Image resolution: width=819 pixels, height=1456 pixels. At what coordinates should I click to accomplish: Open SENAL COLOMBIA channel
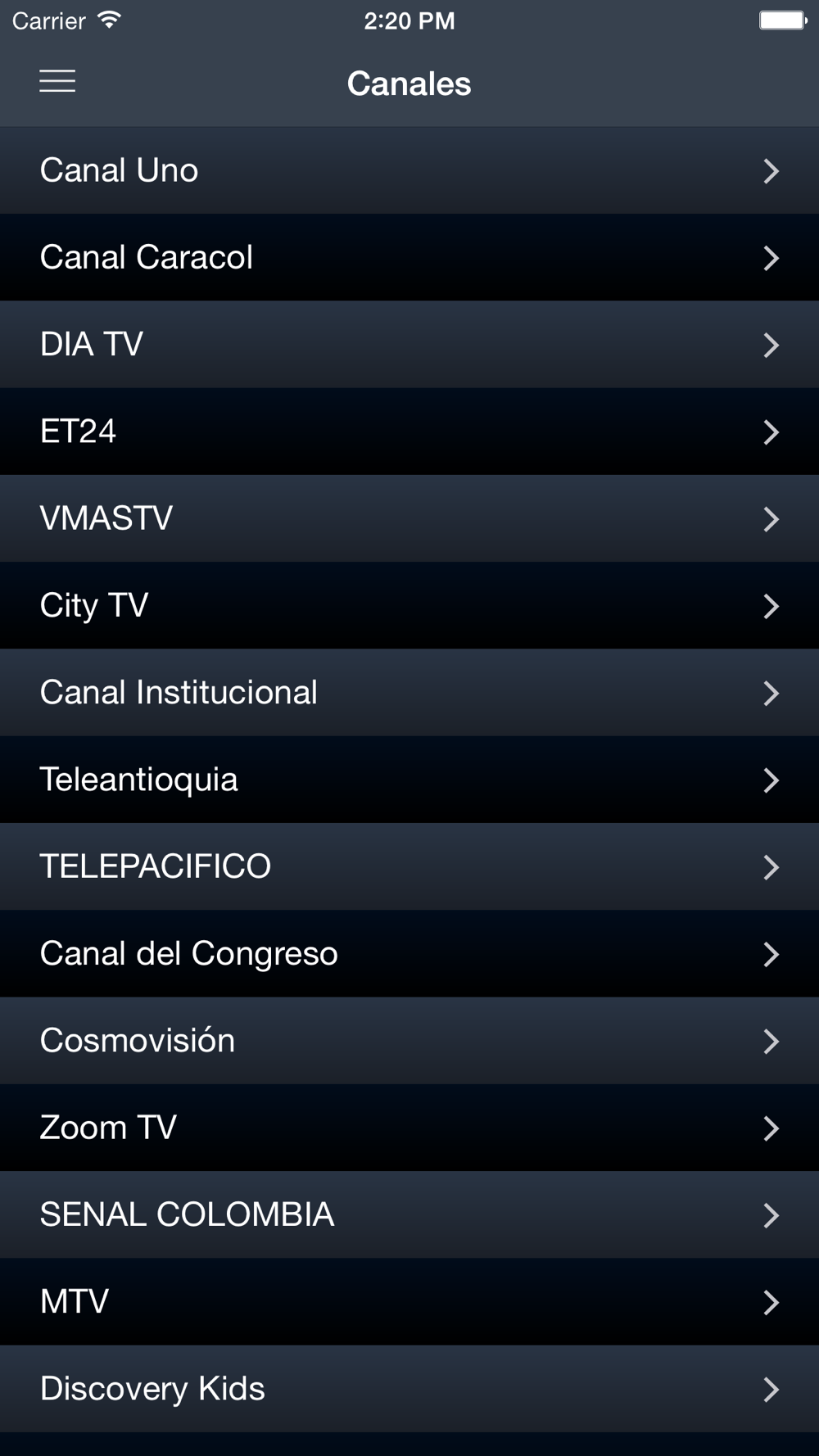coord(409,1214)
